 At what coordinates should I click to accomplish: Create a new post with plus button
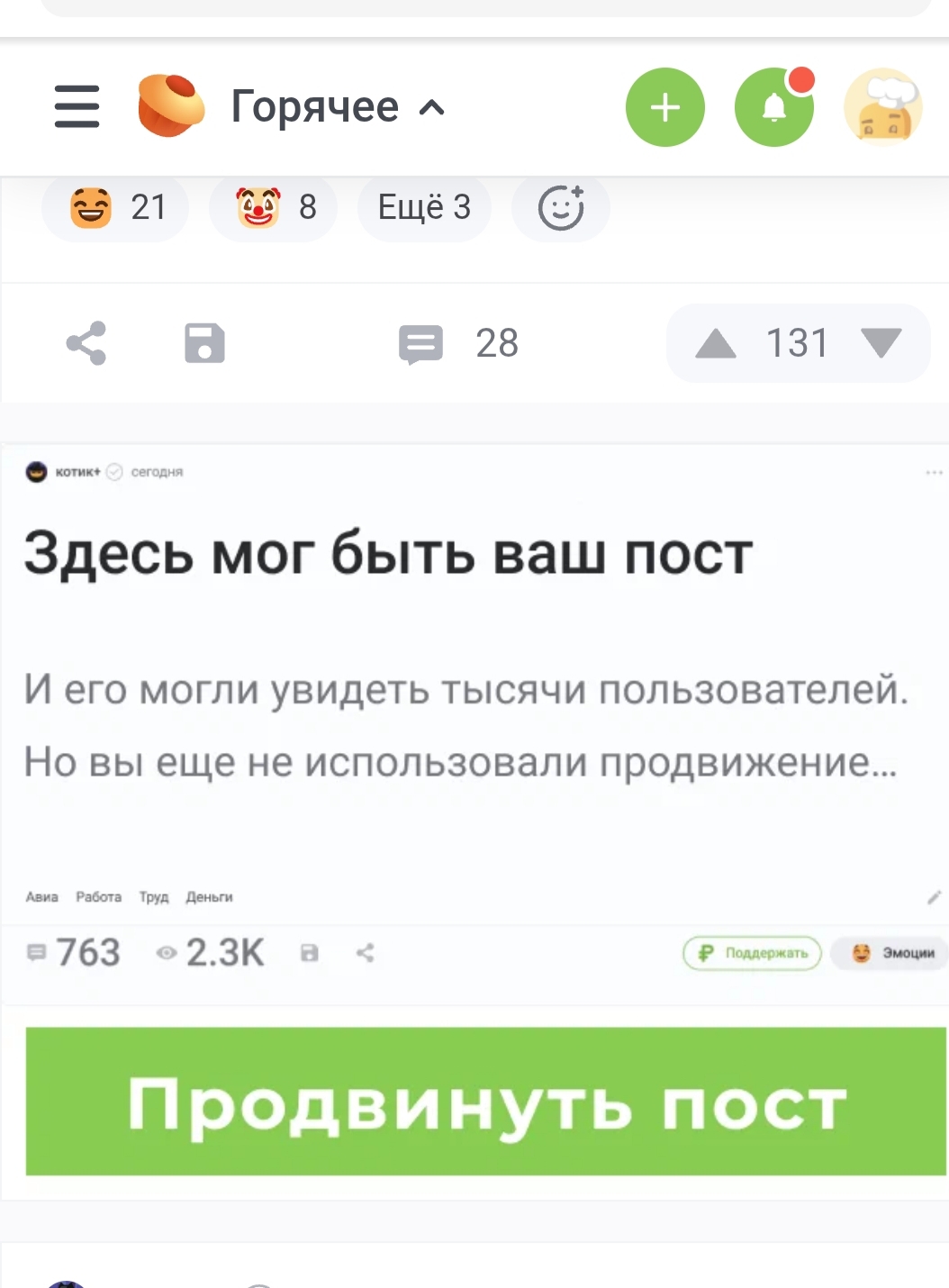point(664,107)
